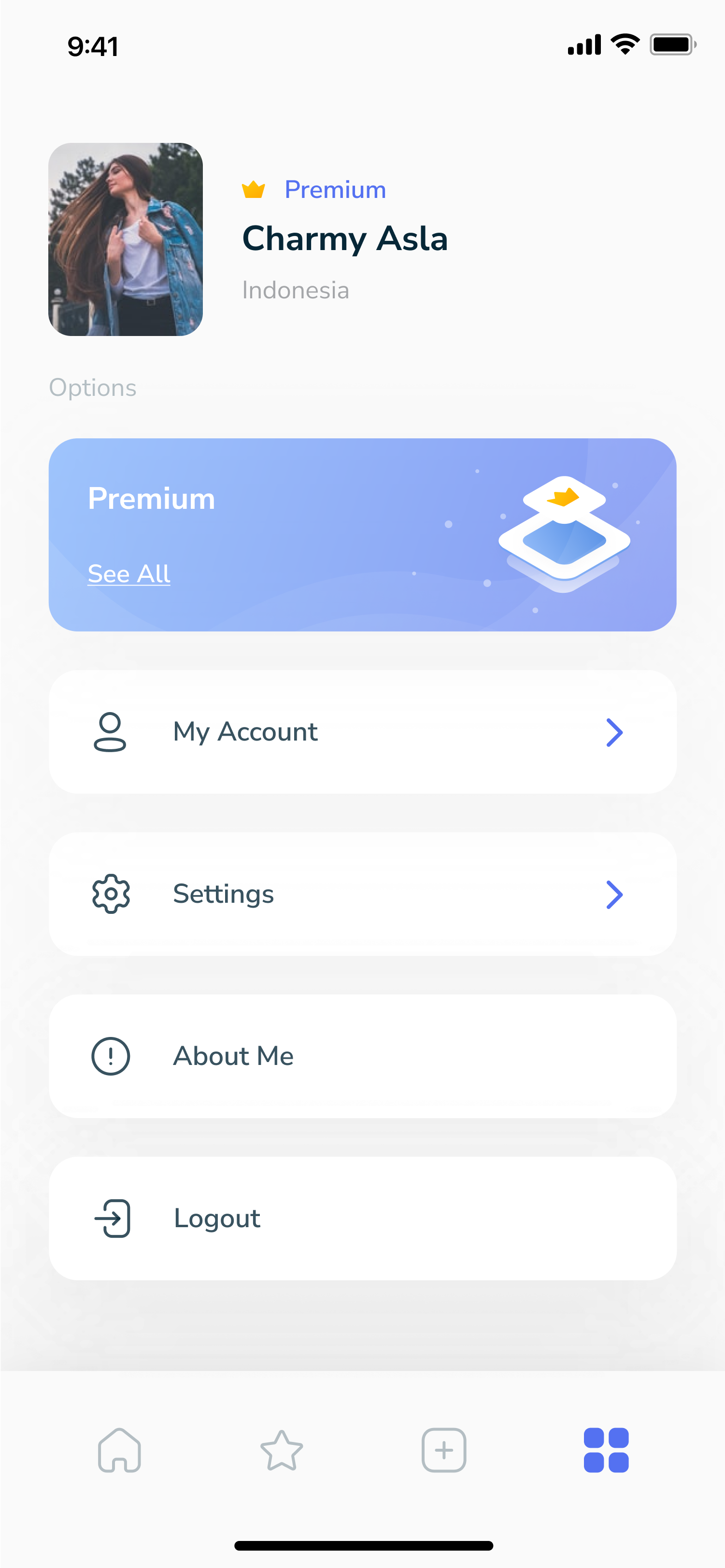The height and width of the screenshot is (1568, 725).
Task: Tap Charmy Asla's profile photo
Action: 126,239
